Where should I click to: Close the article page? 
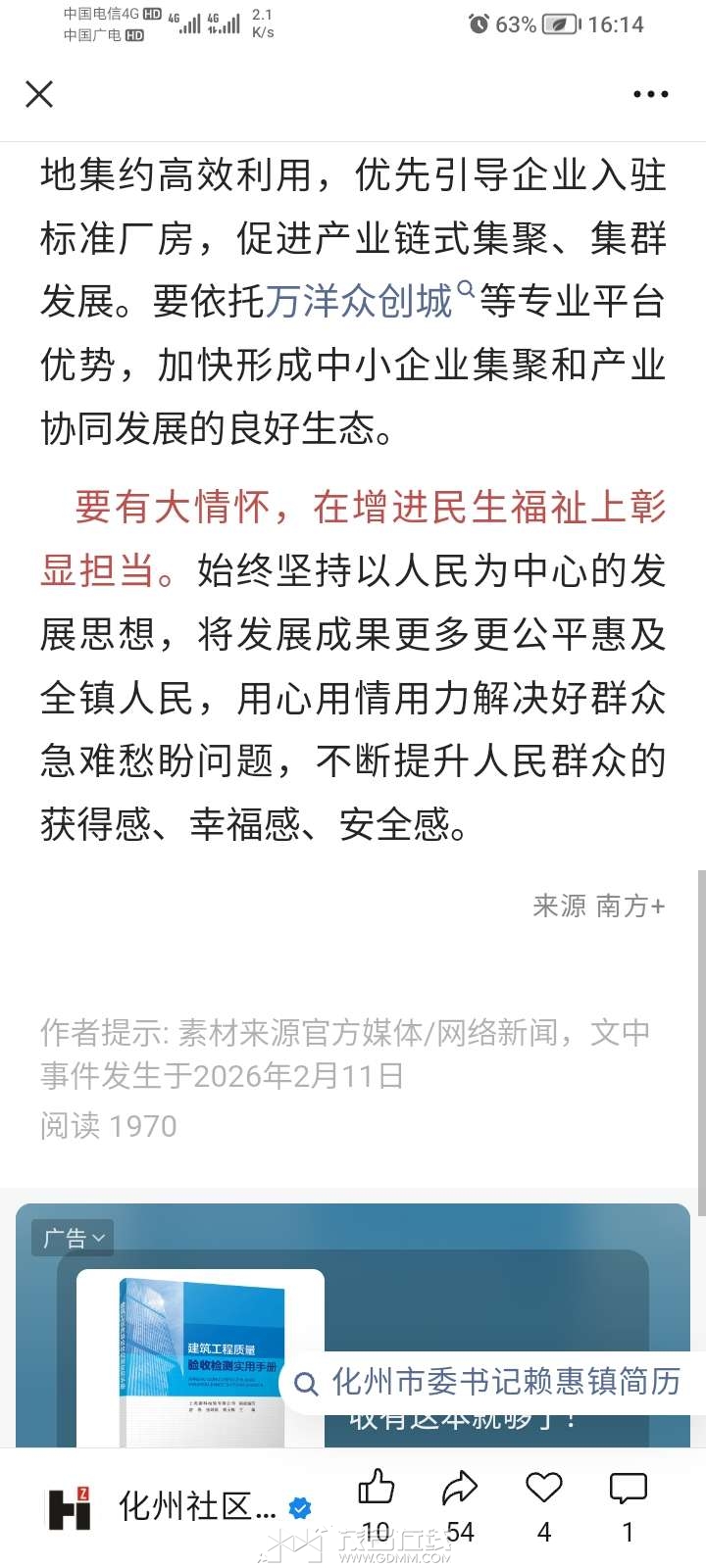(39, 94)
